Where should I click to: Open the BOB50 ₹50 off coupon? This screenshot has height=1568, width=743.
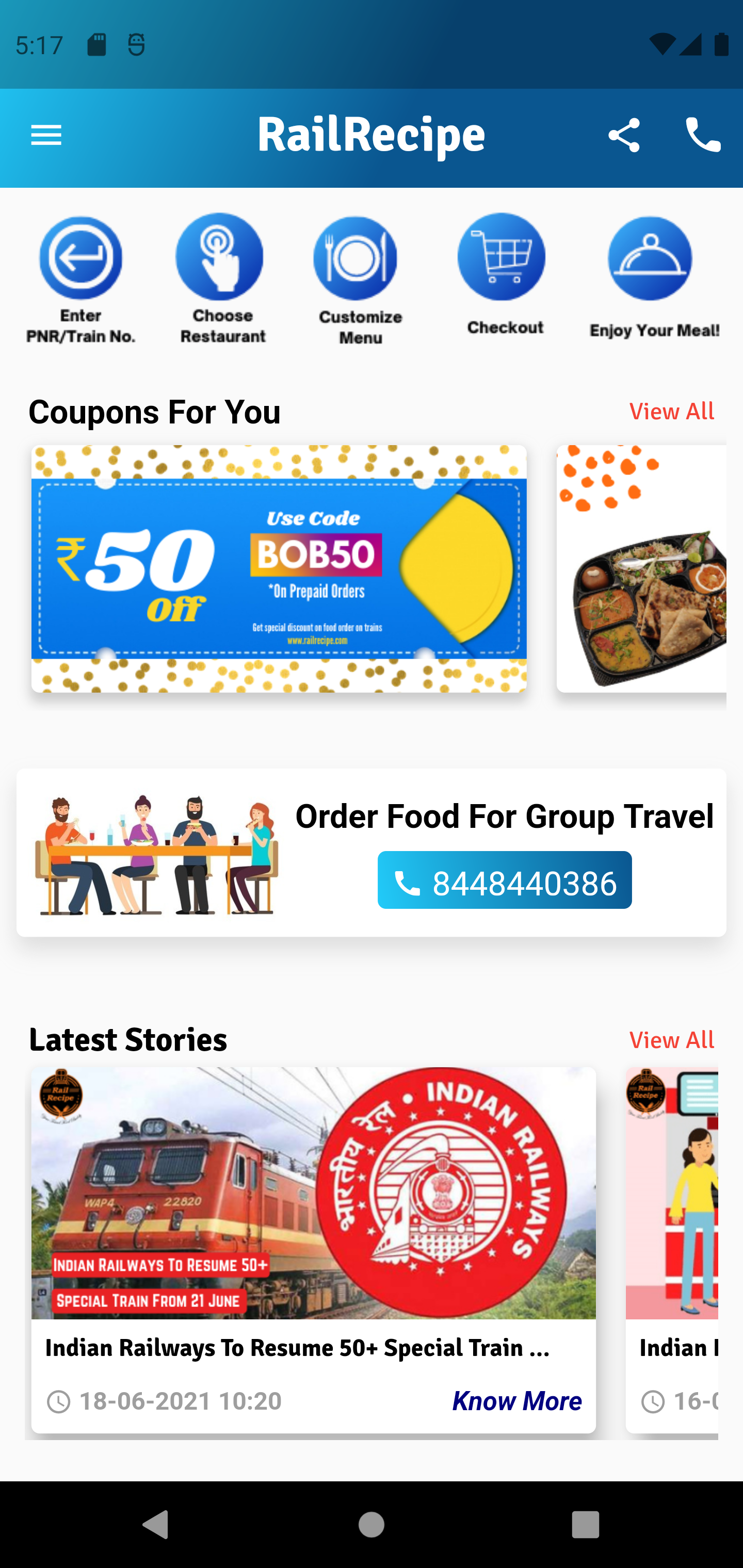(279, 568)
